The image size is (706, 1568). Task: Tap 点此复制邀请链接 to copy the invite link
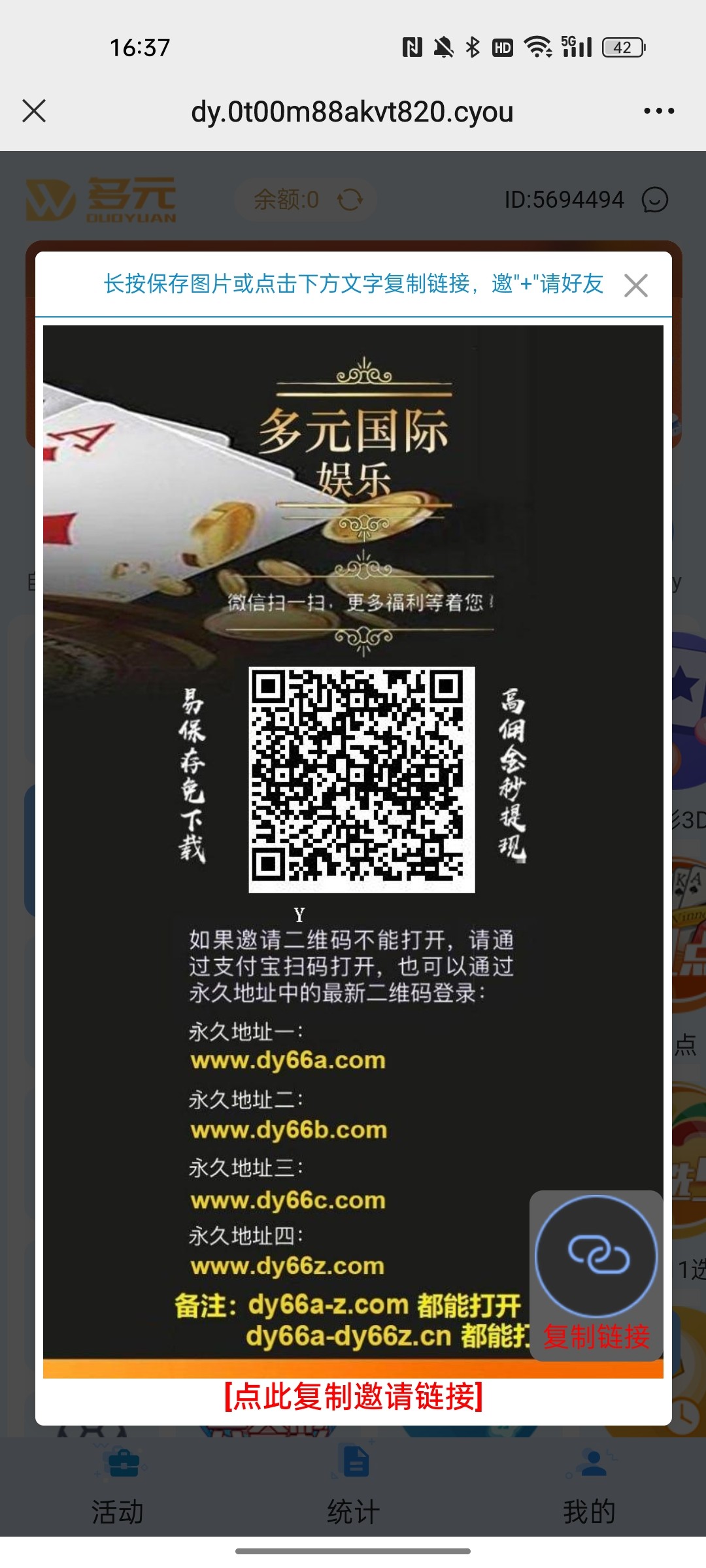[353, 1396]
